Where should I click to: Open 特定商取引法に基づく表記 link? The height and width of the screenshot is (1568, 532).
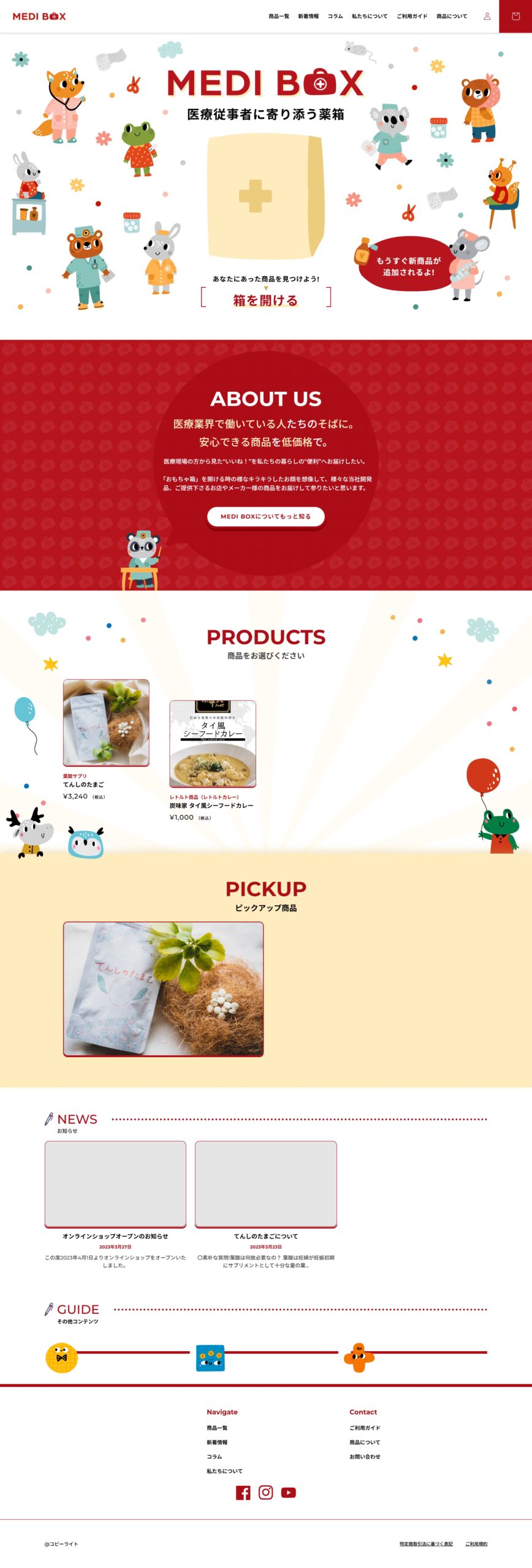point(426,1543)
